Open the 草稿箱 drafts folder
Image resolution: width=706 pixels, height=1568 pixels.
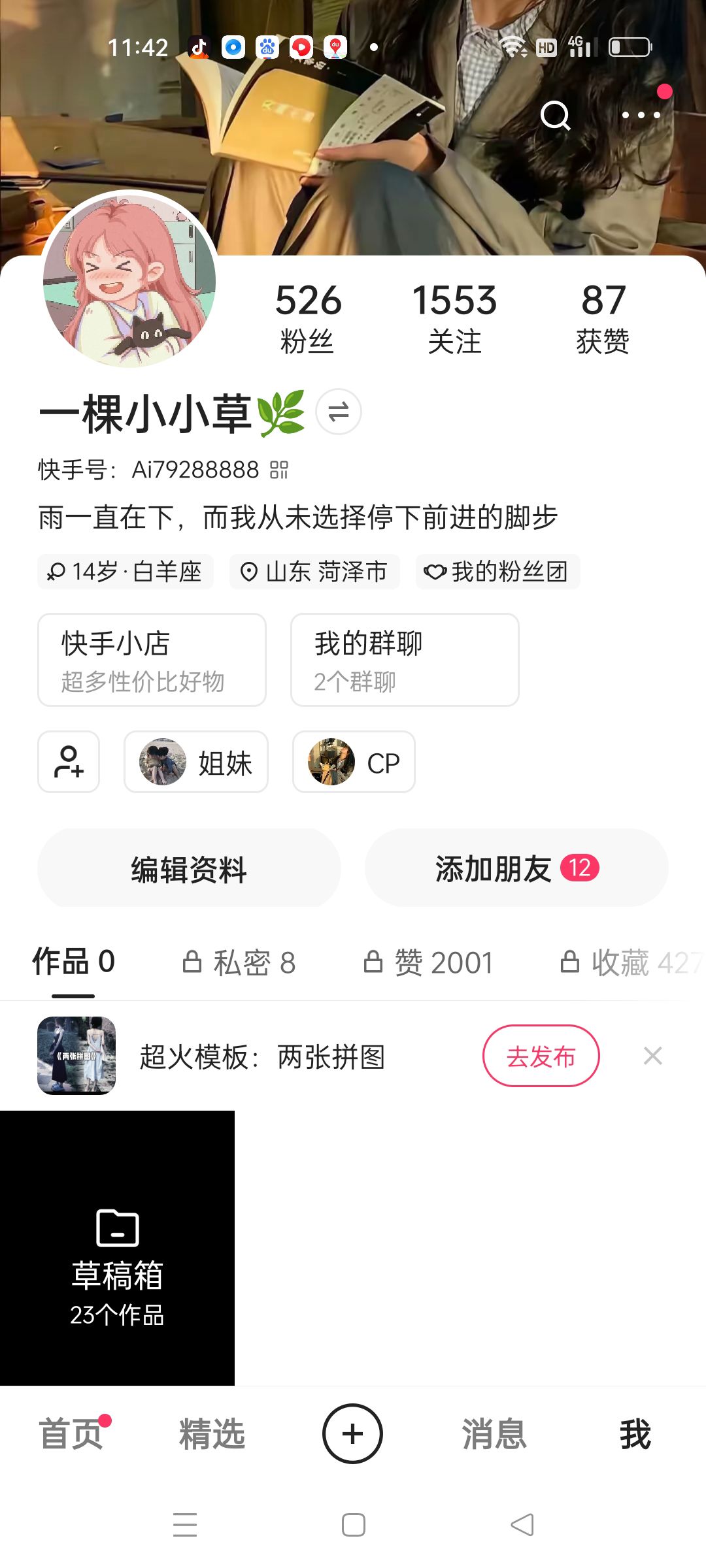pos(117,1248)
